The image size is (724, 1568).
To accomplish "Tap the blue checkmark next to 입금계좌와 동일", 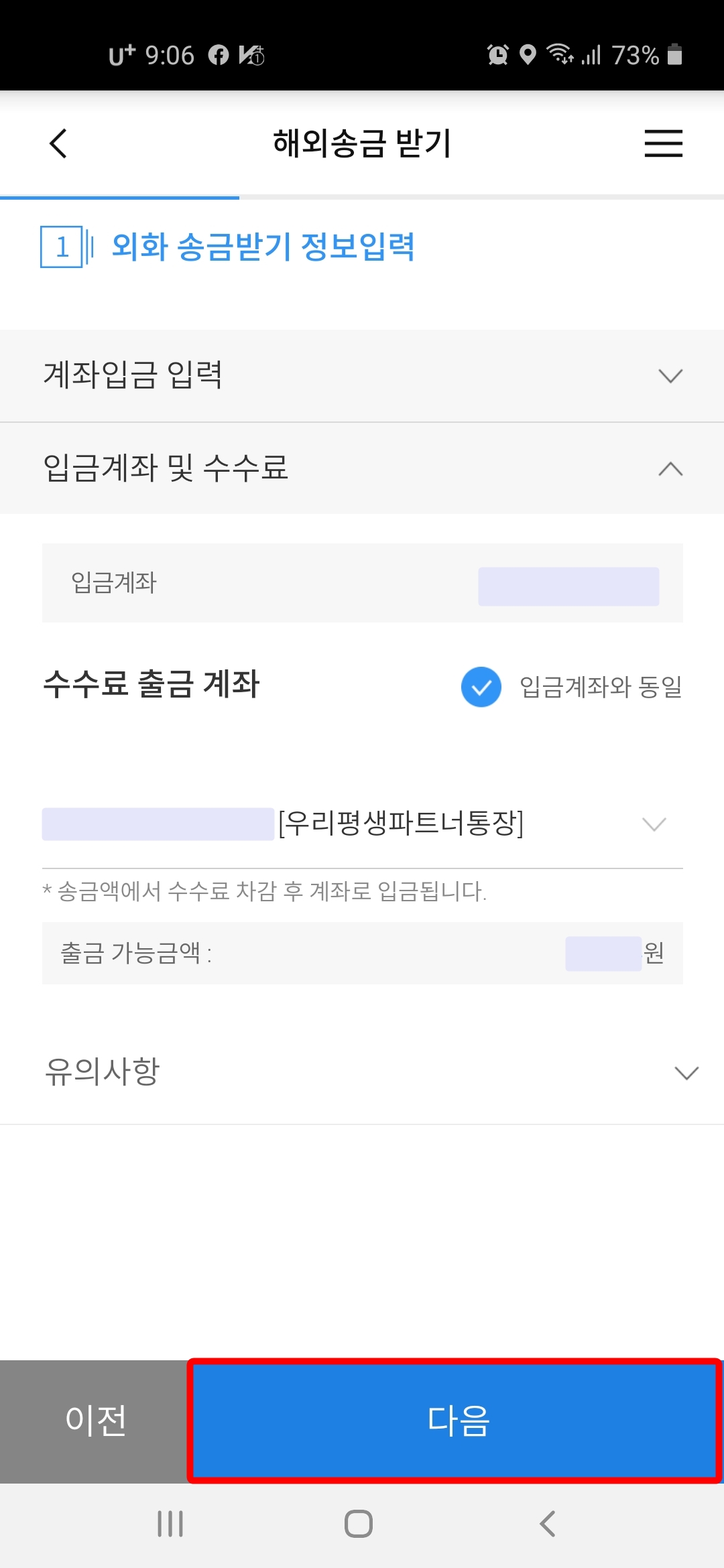I will [x=480, y=688].
